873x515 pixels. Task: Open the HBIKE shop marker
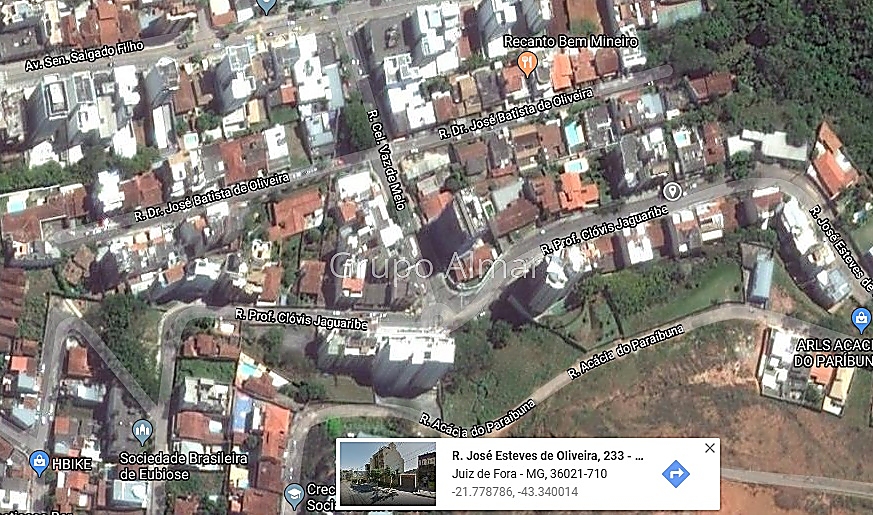[x=39, y=462]
